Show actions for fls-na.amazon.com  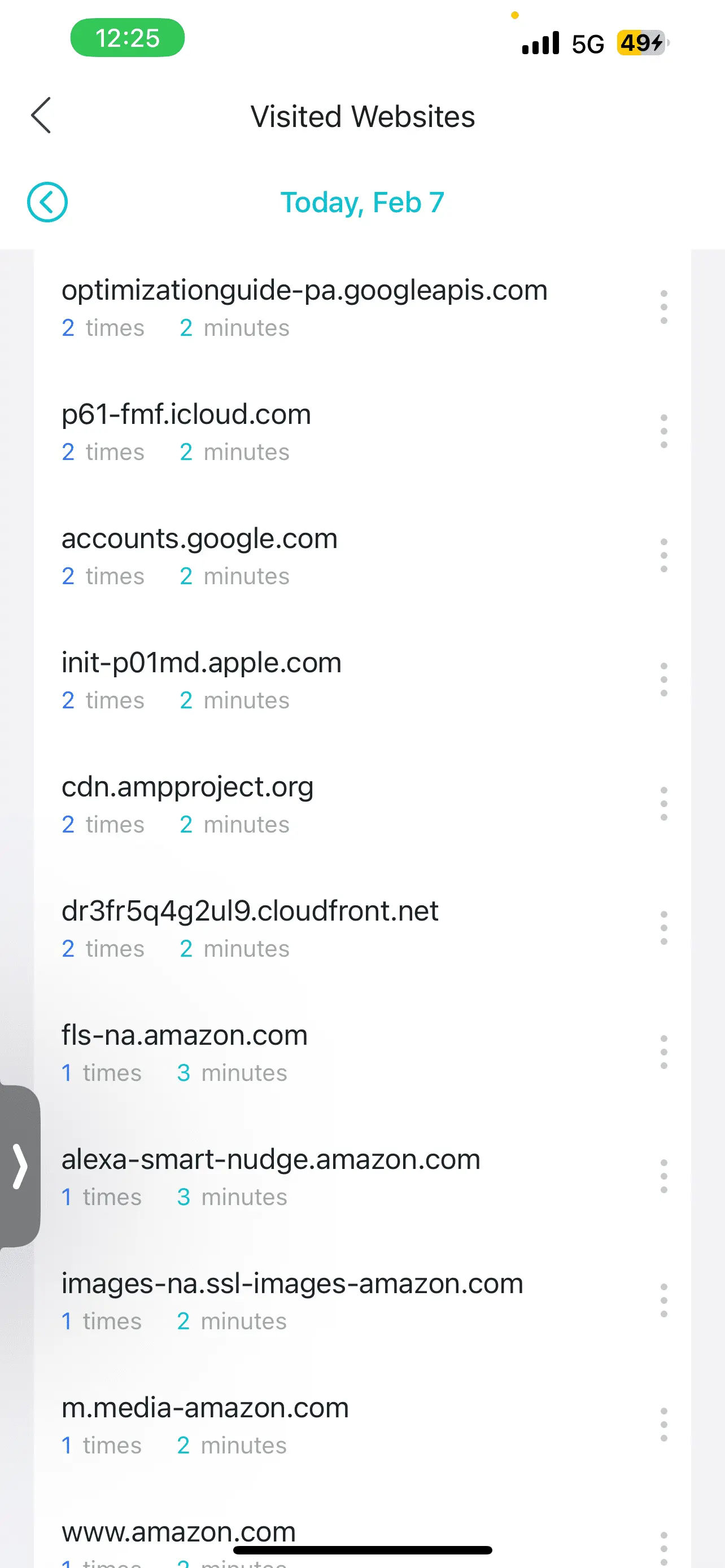click(663, 1053)
